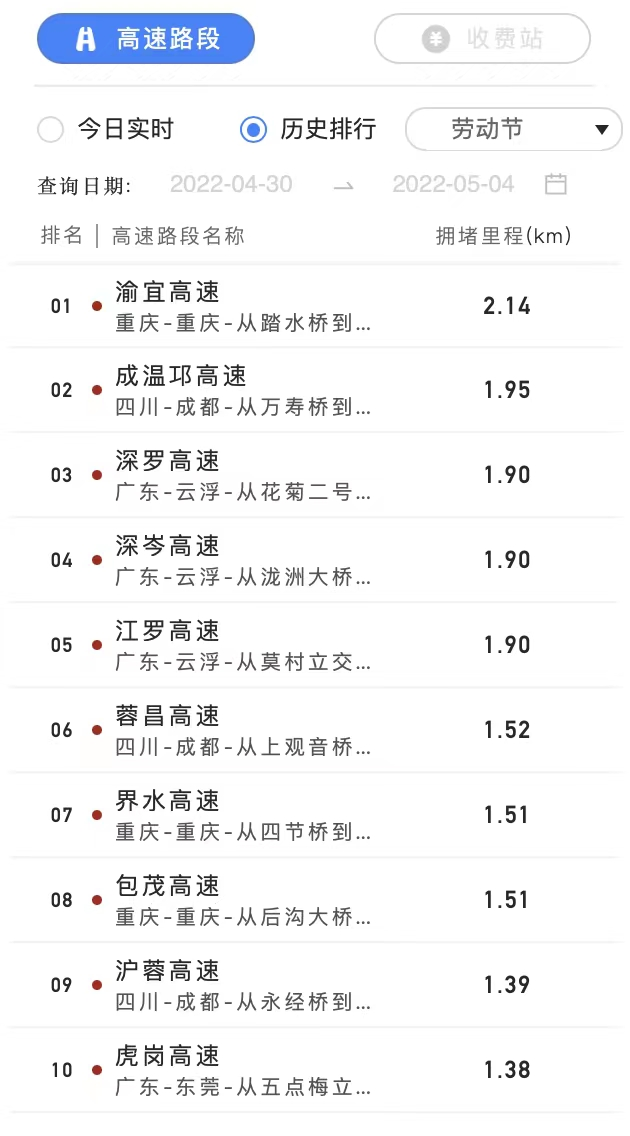Switch to the 高速路段 tab
This screenshot has height=1136, width=630.
pyautogui.click(x=146, y=38)
